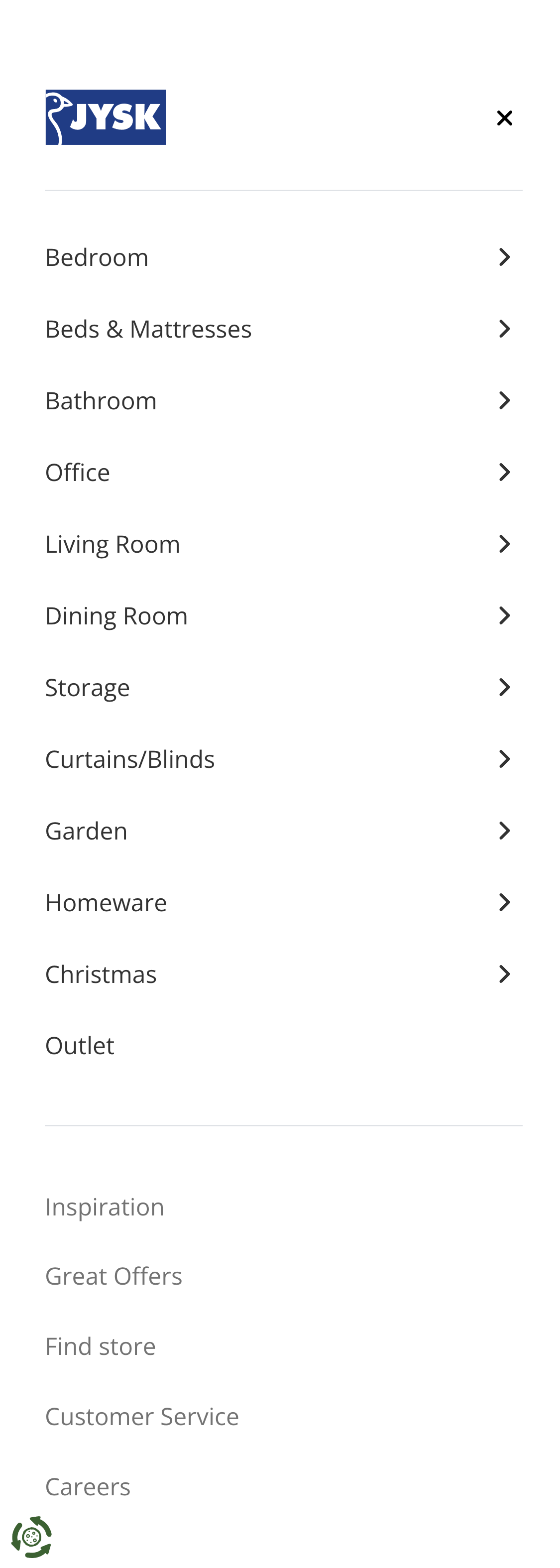This screenshot has height=1568, width=560.
Task: Expand the Living Room category chevron
Action: 504,544
